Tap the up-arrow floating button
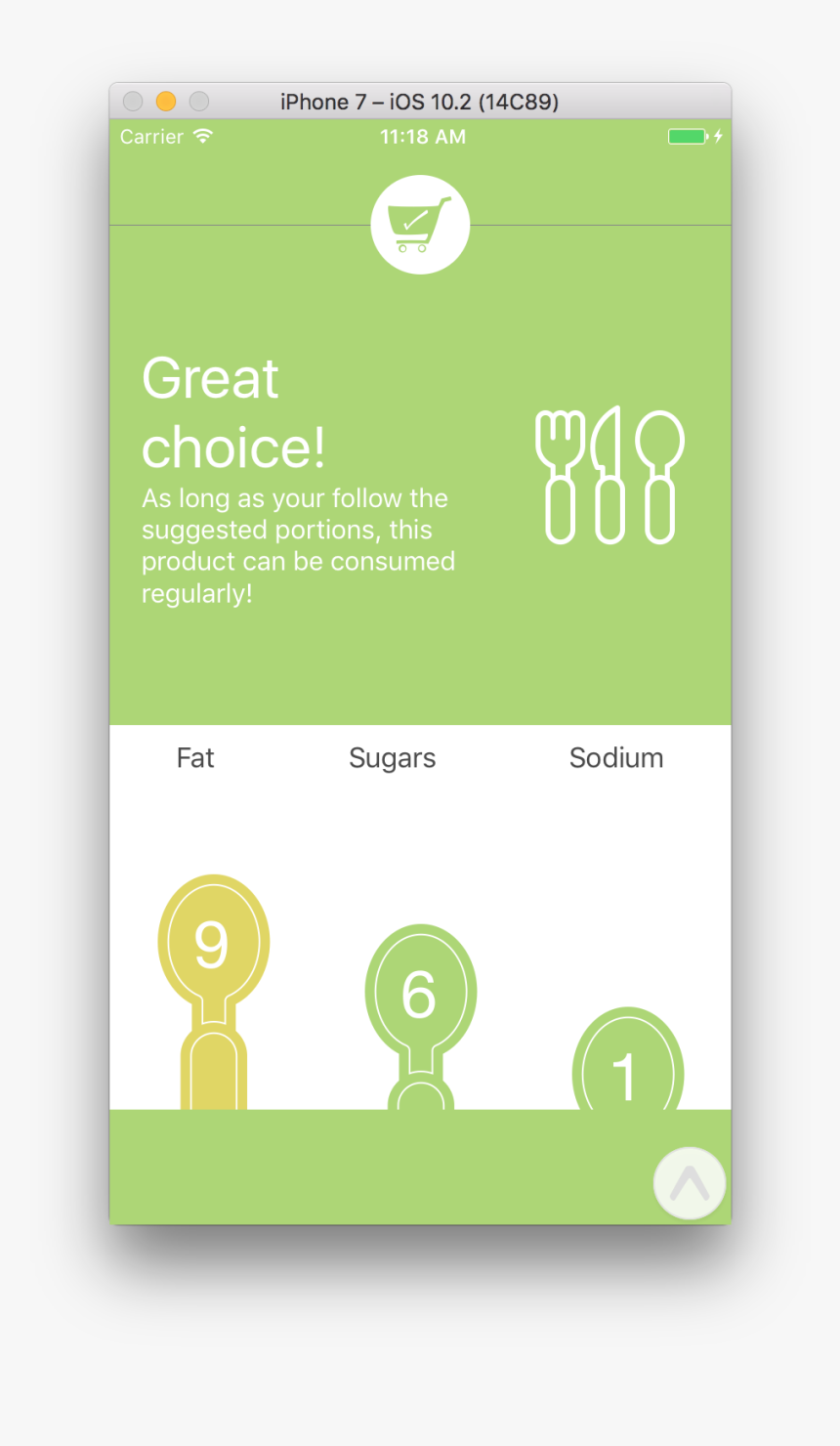840x1446 pixels. (690, 1183)
